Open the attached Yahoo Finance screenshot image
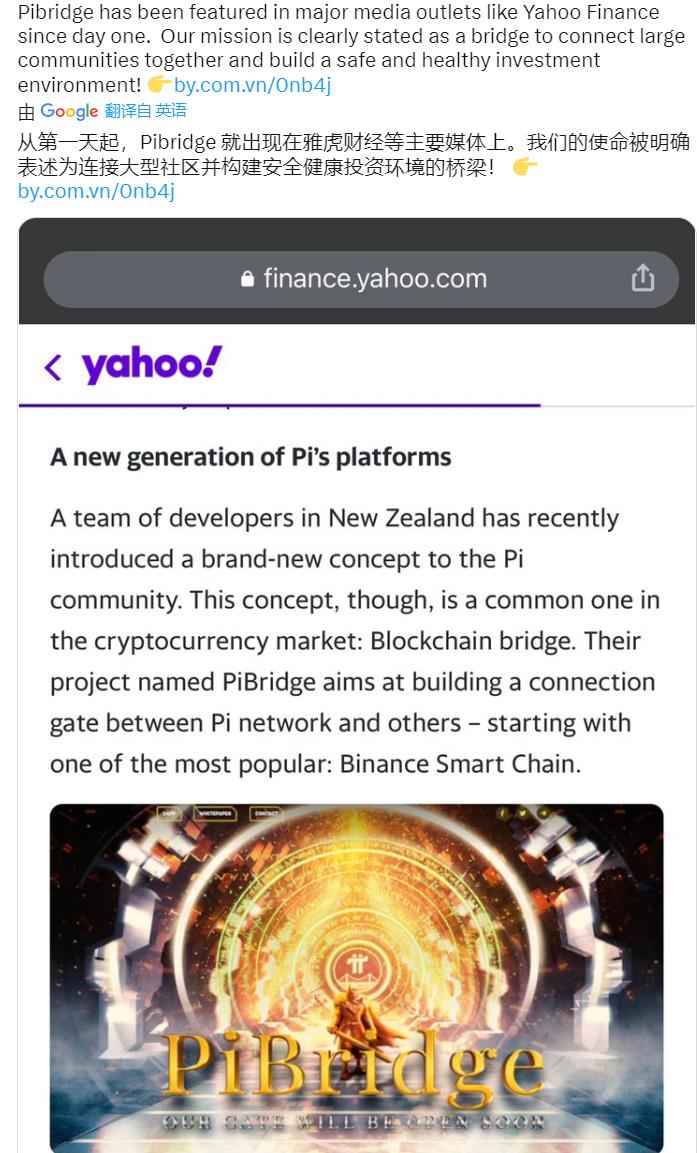Viewport: 699px width, 1153px height. 356,684
